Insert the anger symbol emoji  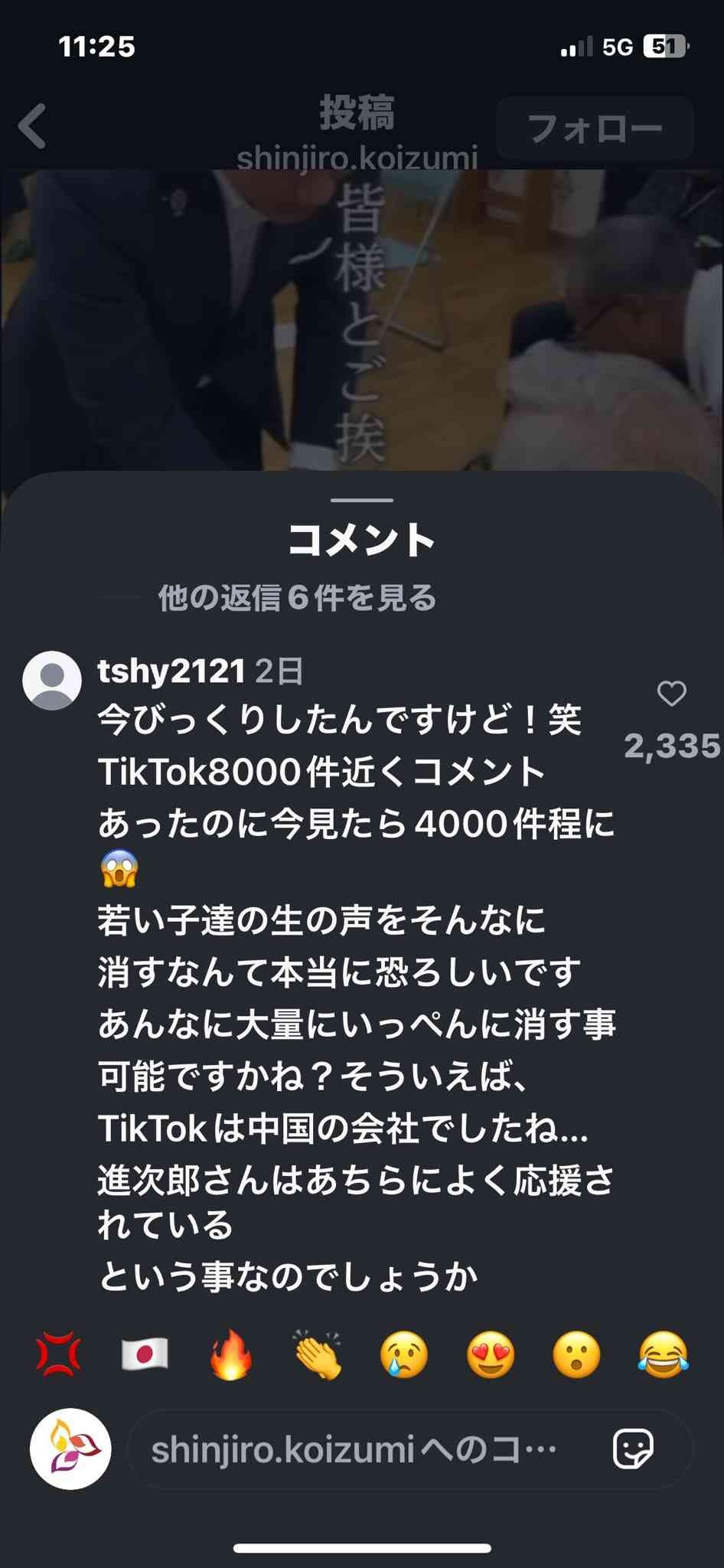(x=58, y=1354)
